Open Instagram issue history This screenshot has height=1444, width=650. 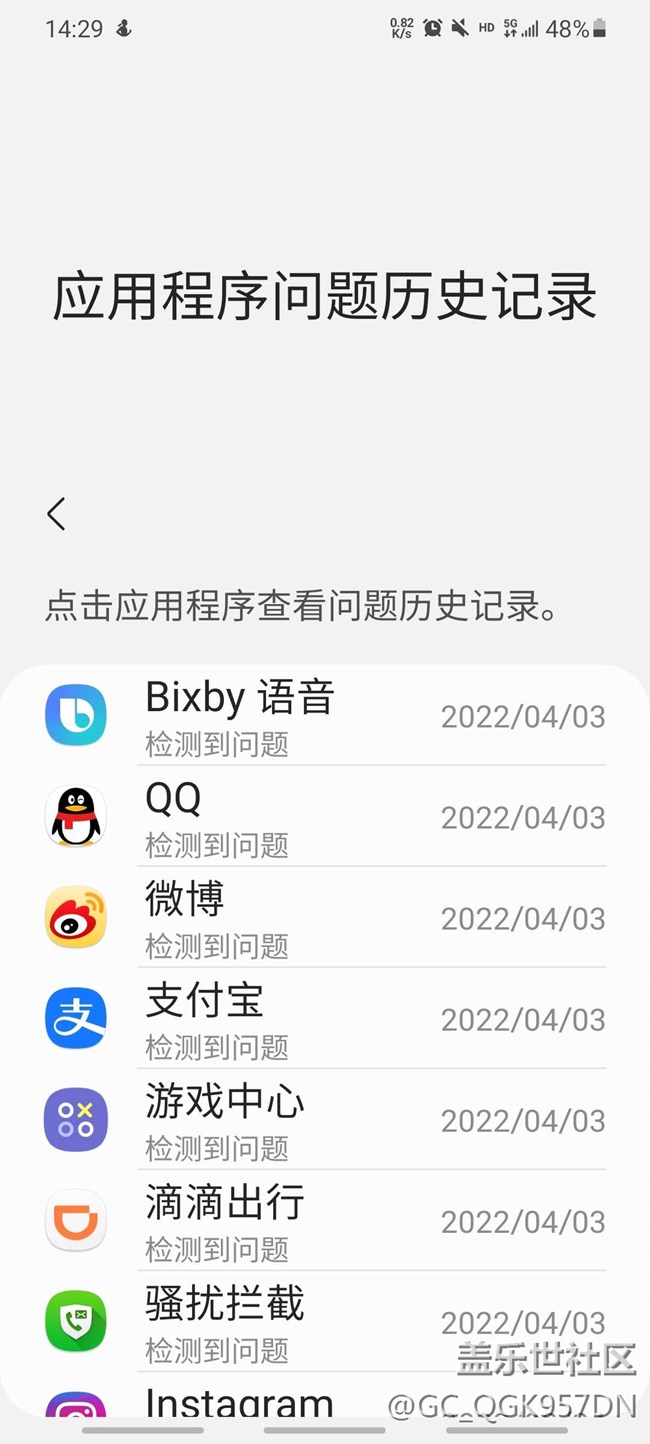coord(240,1402)
